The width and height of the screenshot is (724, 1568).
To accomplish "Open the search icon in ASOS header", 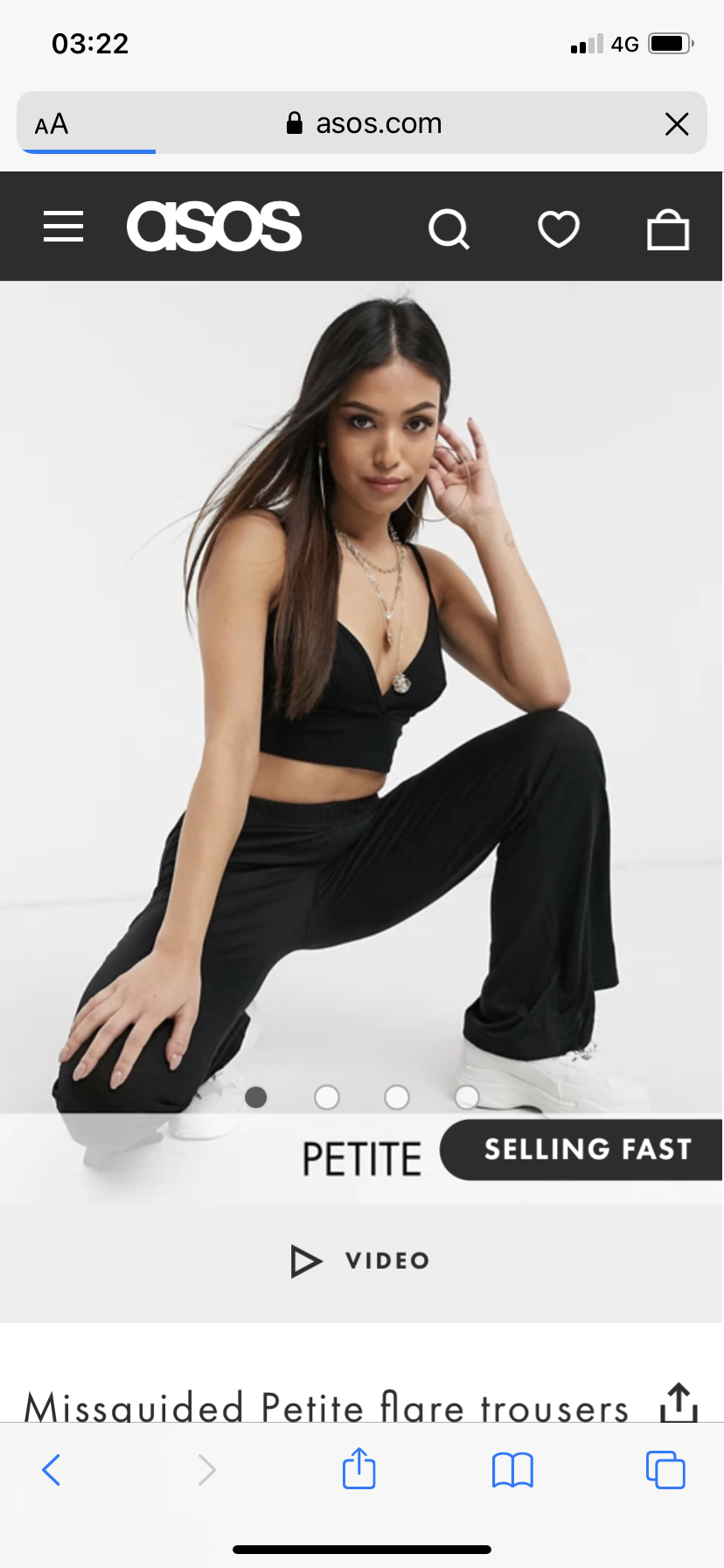I will coord(449,229).
